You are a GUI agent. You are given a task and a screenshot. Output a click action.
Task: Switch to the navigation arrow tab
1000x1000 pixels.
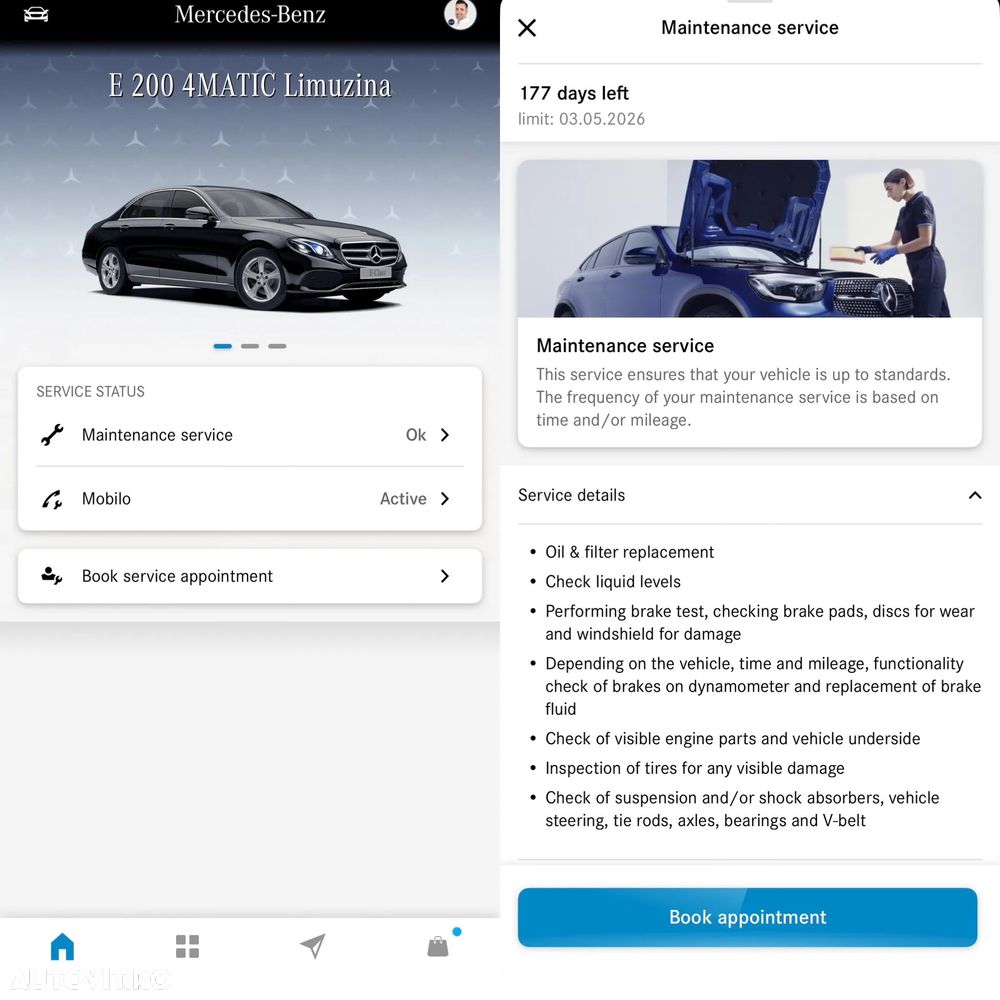[x=312, y=946]
